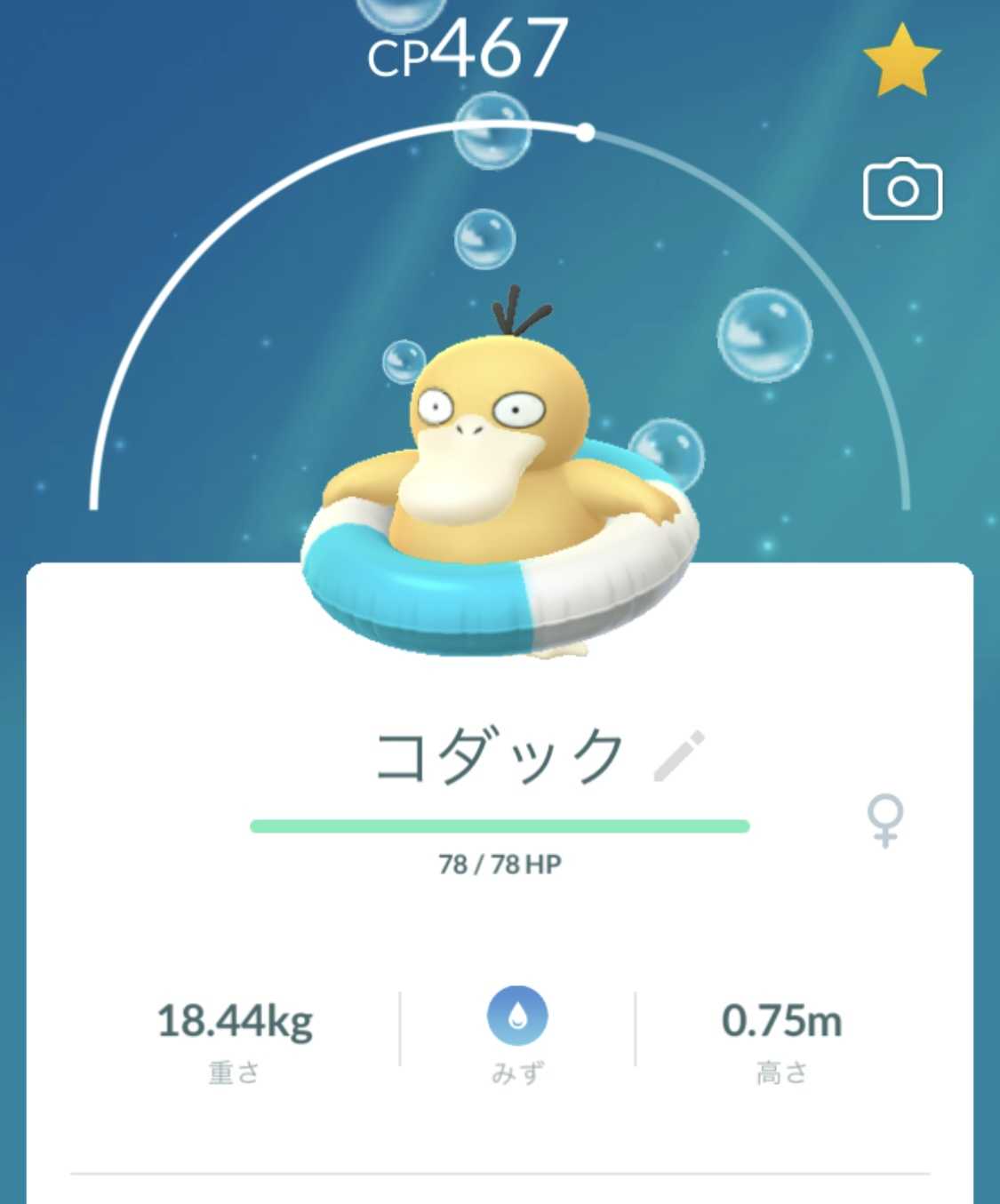Edit the nickname コダック with the pencil
The height and width of the screenshot is (1204, 1000).
tap(679, 756)
